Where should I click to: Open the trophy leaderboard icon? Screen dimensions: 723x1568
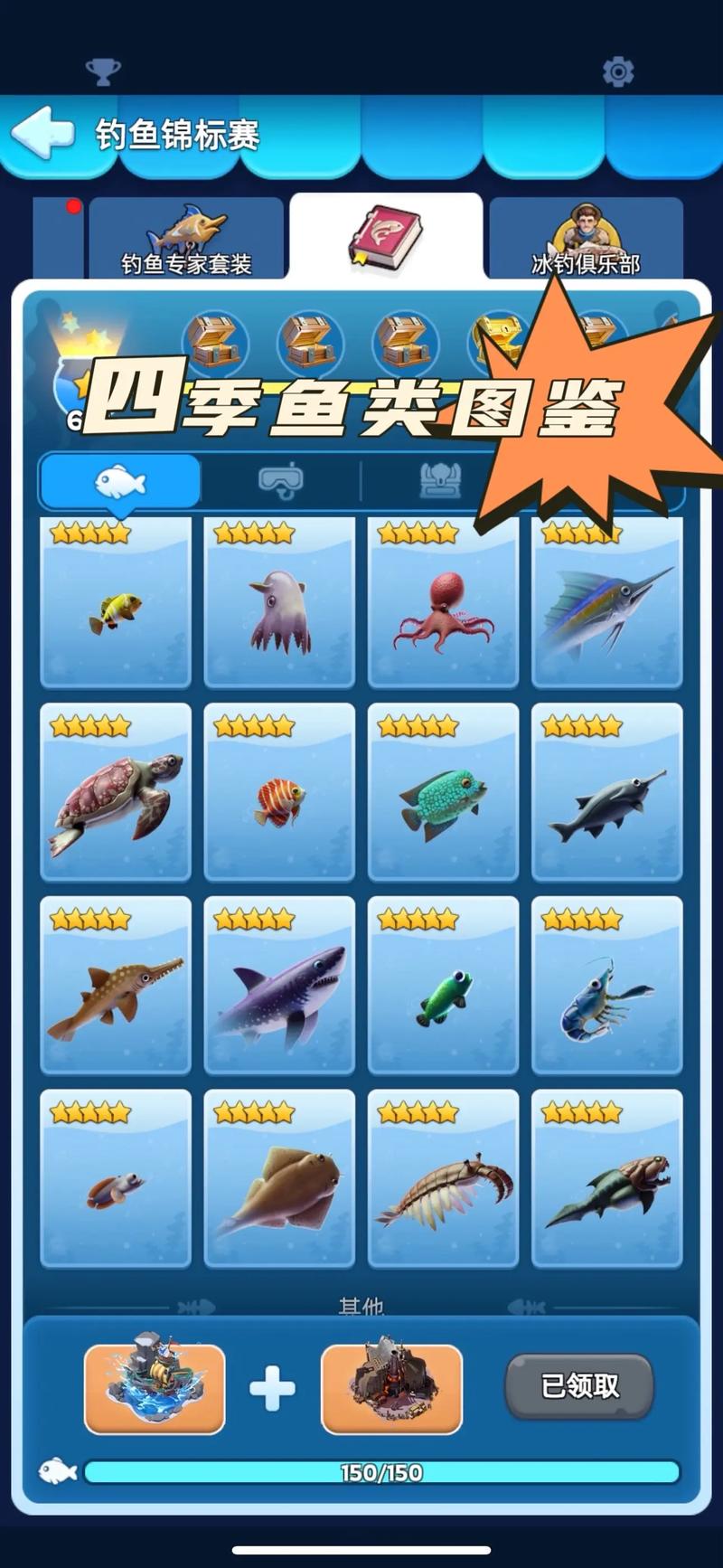pyautogui.click(x=103, y=71)
